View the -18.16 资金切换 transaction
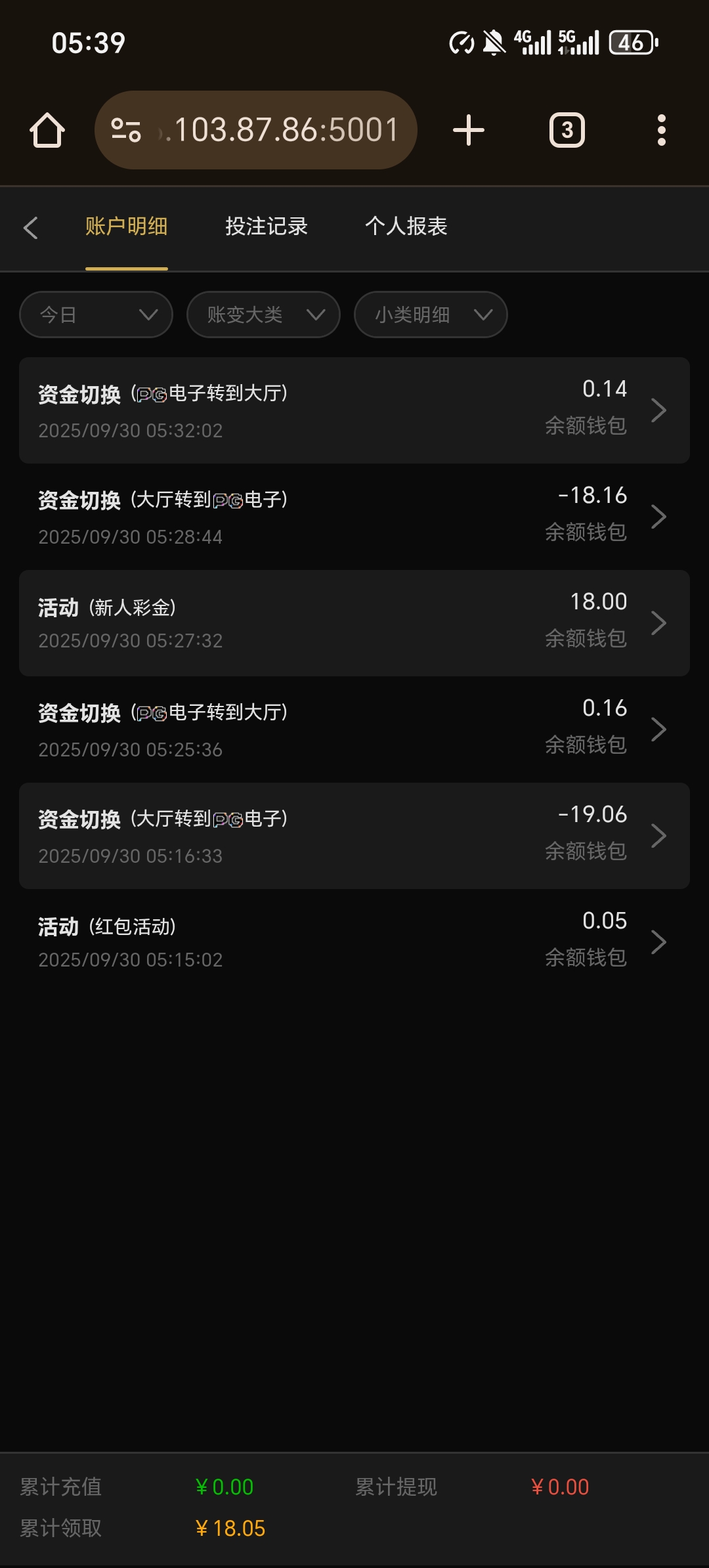 [354, 517]
